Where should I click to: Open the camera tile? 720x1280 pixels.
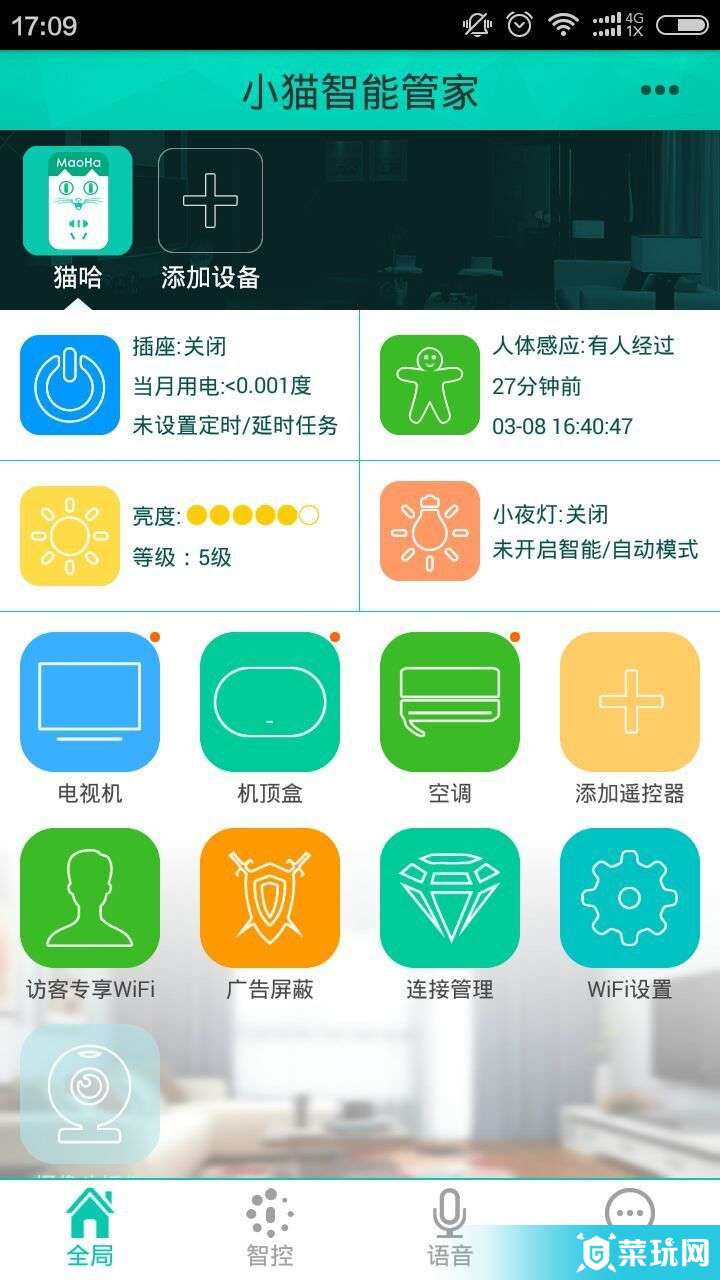90,1094
